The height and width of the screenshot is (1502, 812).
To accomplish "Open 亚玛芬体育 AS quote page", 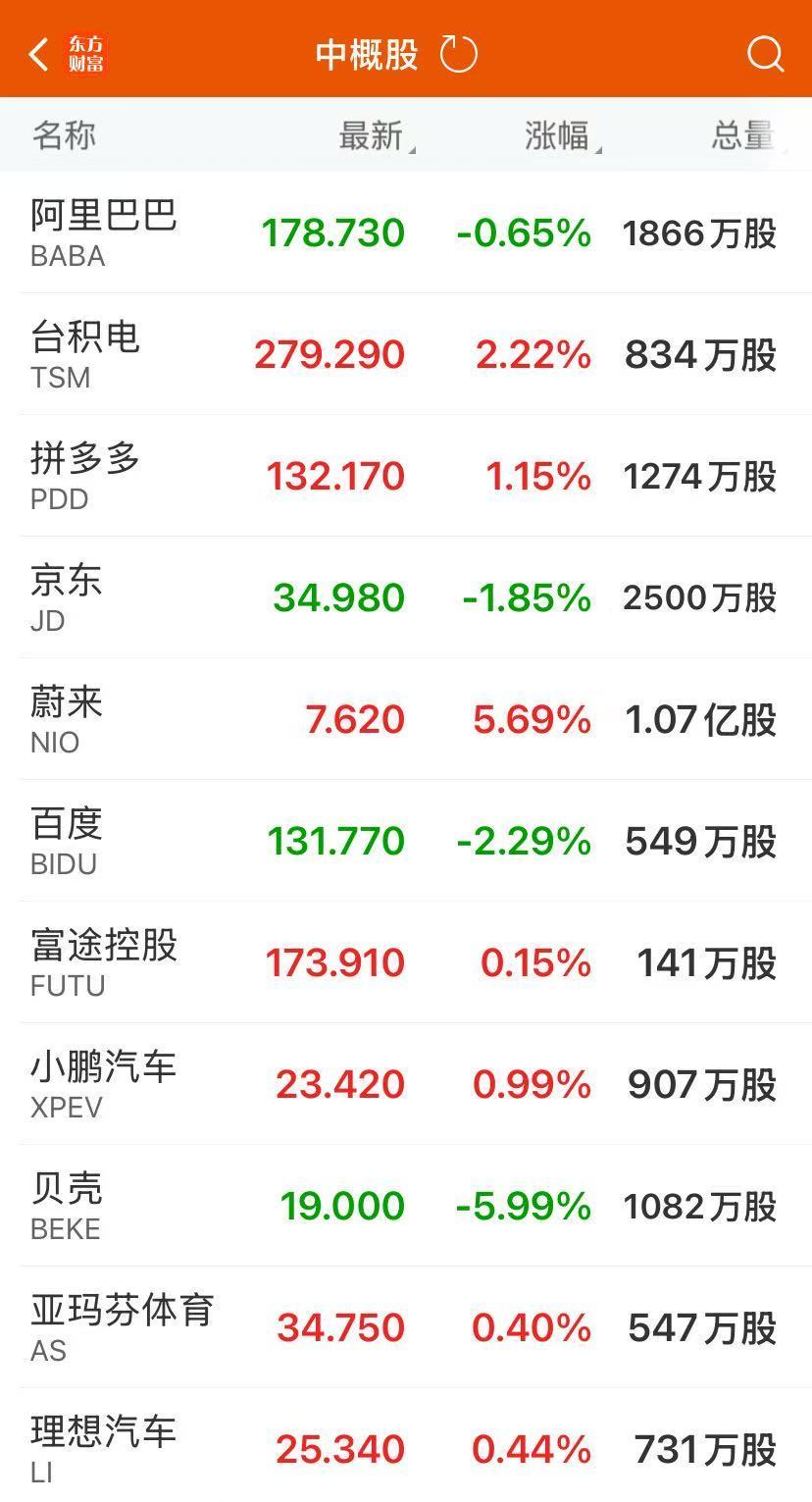I will click(122, 1327).
